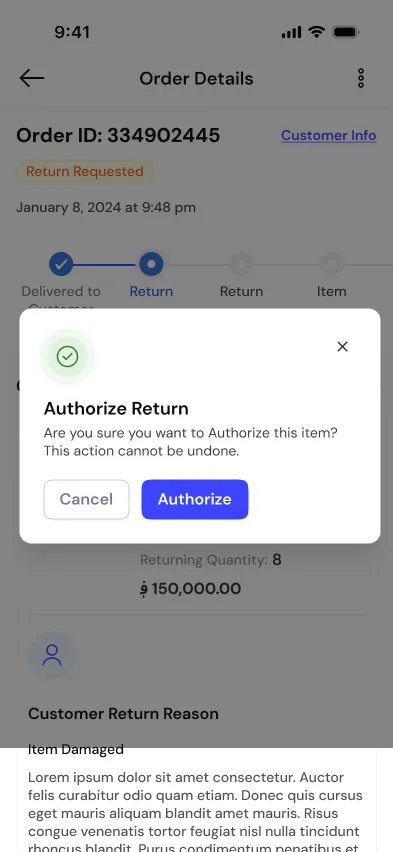The width and height of the screenshot is (393, 852).
Task: Open the three-dot overflow menu
Action: click(x=361, y=78)
